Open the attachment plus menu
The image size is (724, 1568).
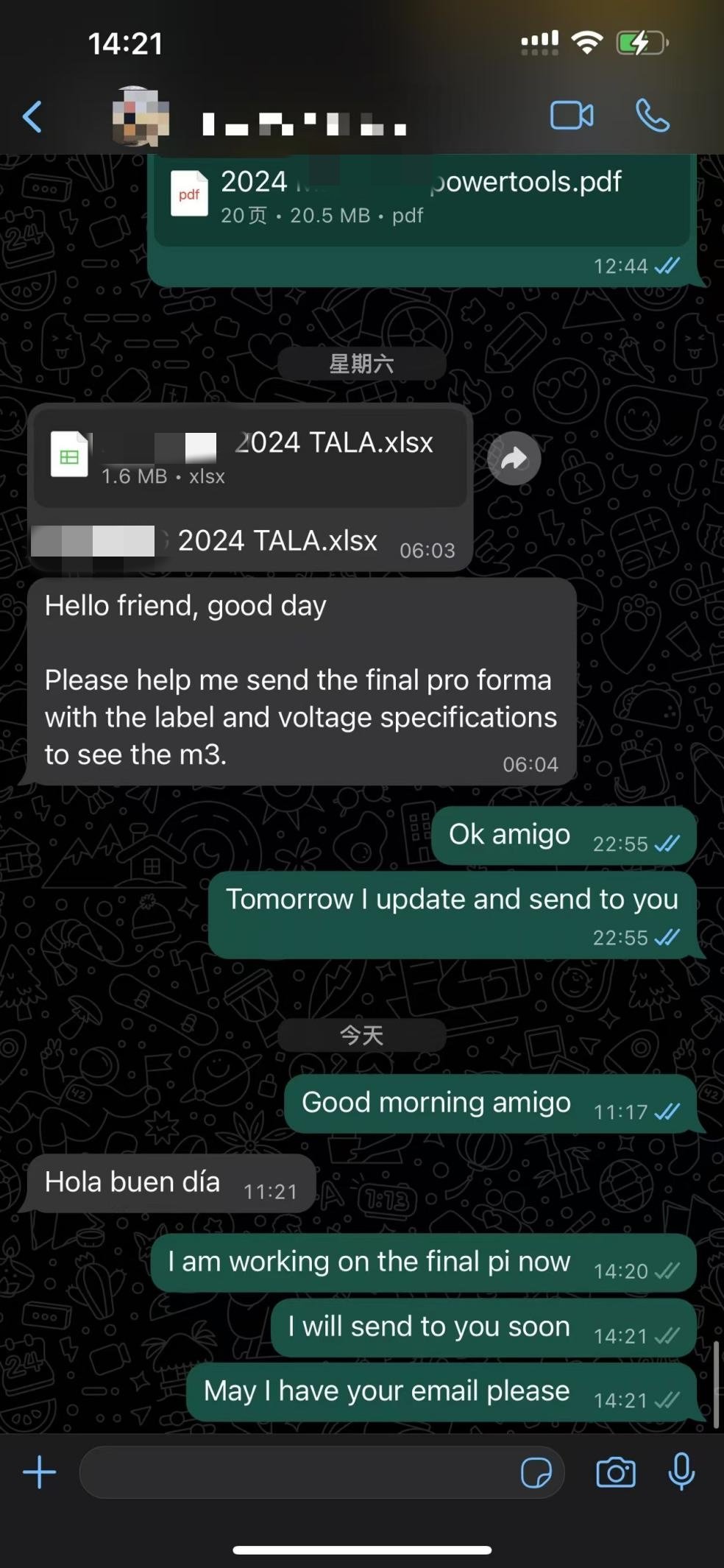tap(39, 1472)
